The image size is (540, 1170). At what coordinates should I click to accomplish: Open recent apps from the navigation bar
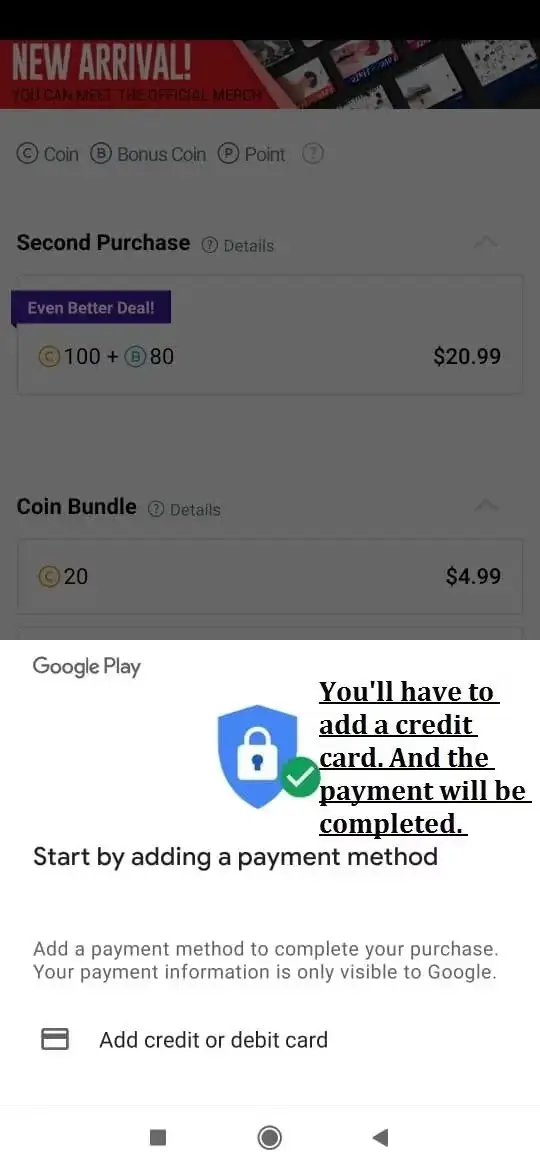pyautogui.click(x=157, y=1137)
